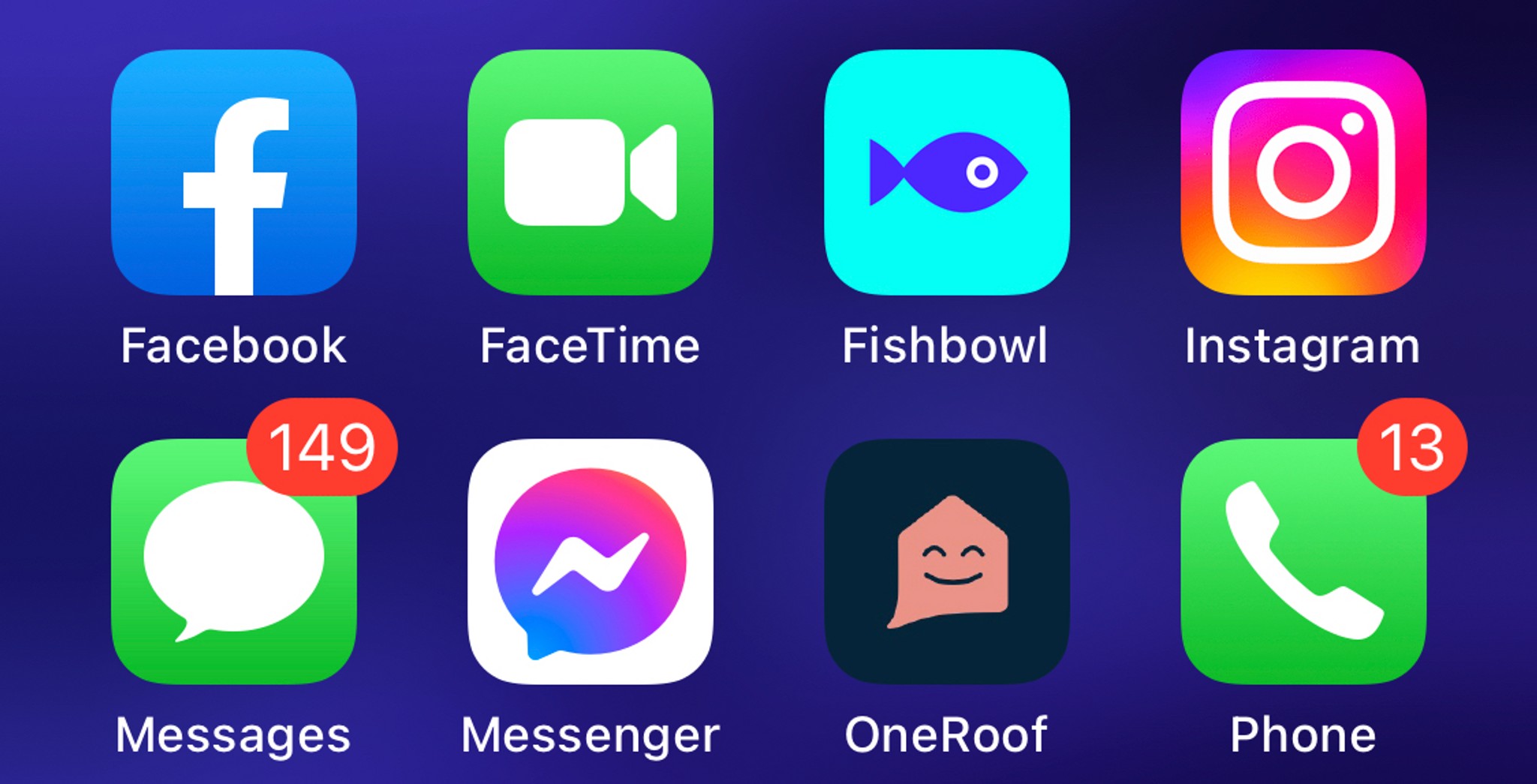Open Phone with 13 missed notifications
Viewport: 1537px width, 784px height.
click(x=1303, y=561)
